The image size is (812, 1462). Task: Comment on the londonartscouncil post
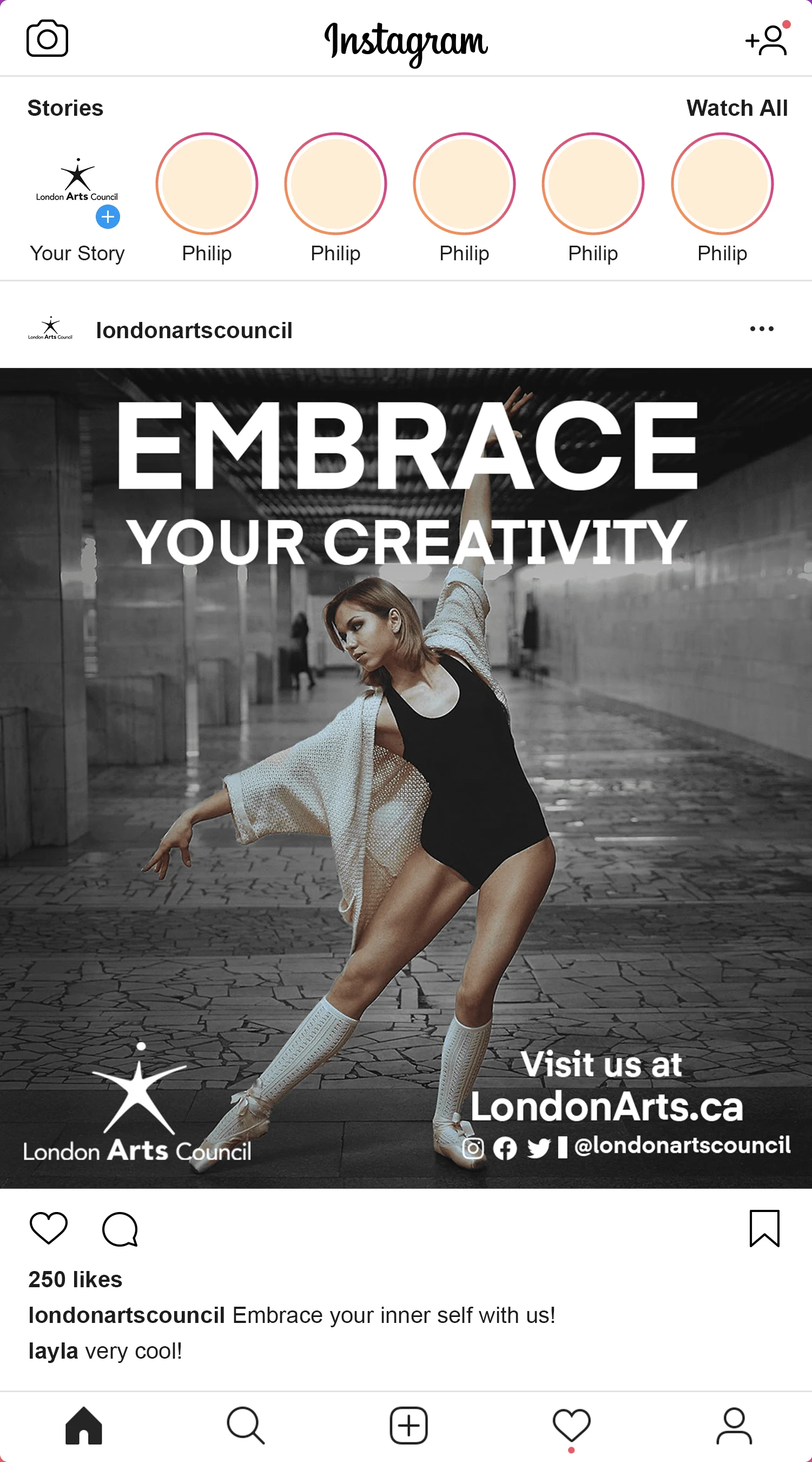(120, 1229)
